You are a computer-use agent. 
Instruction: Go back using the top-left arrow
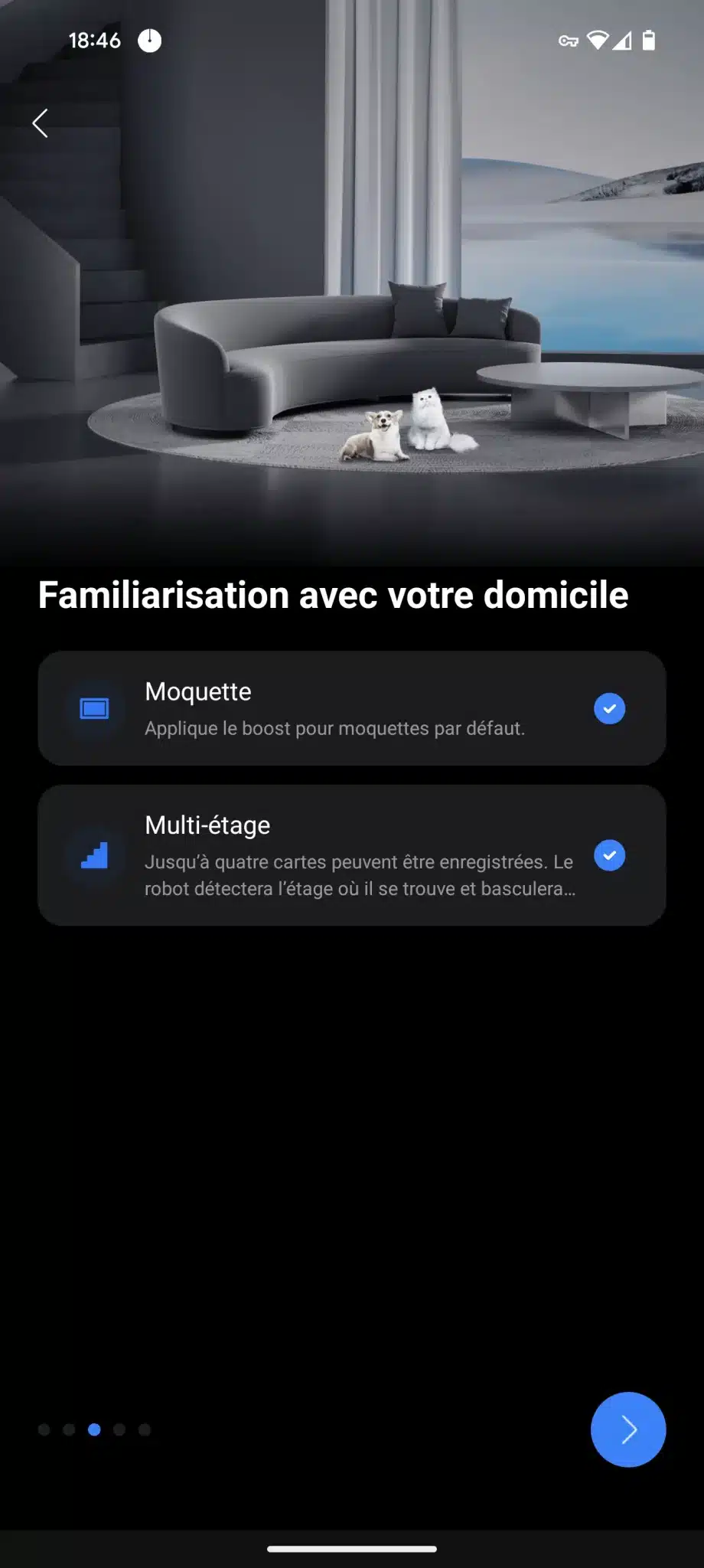[x=41, y=122]
